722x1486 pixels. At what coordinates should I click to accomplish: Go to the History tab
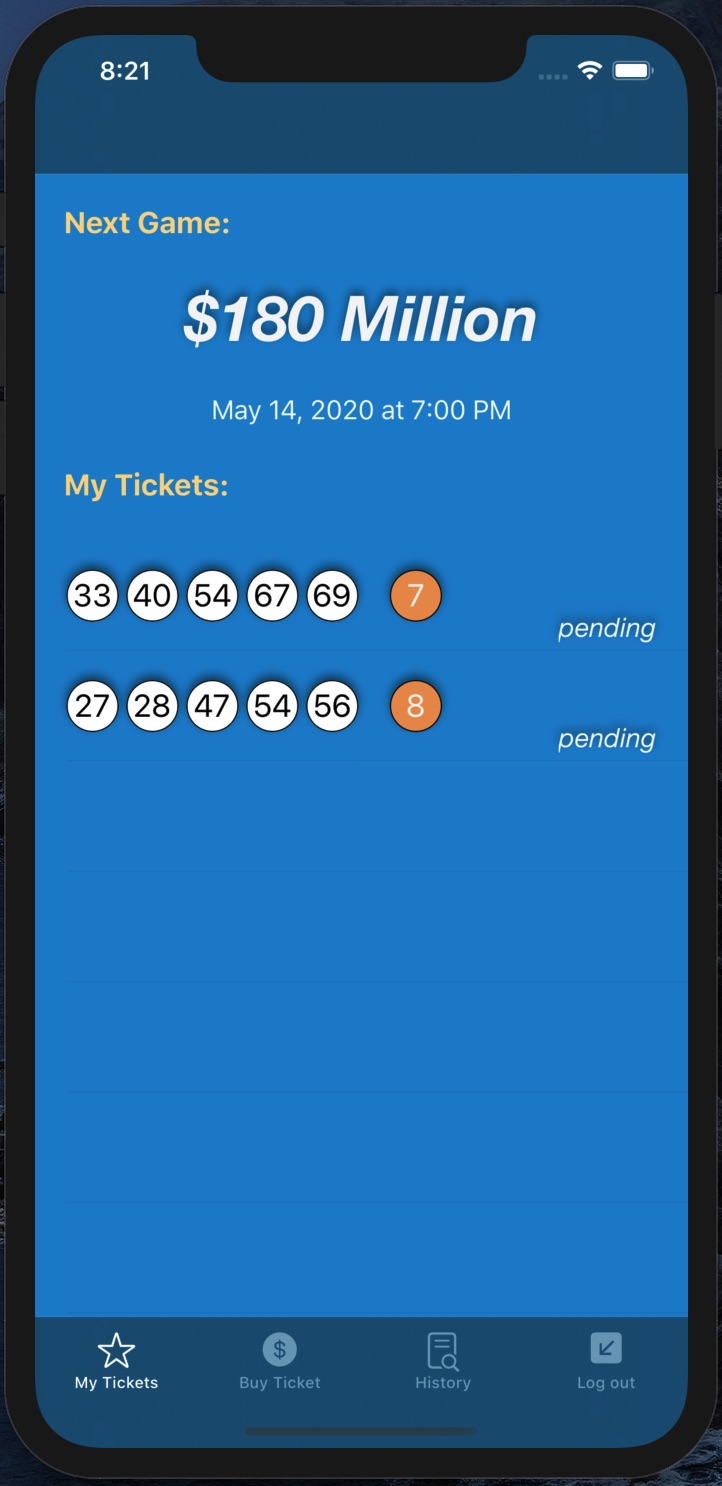click(443, 1362)
